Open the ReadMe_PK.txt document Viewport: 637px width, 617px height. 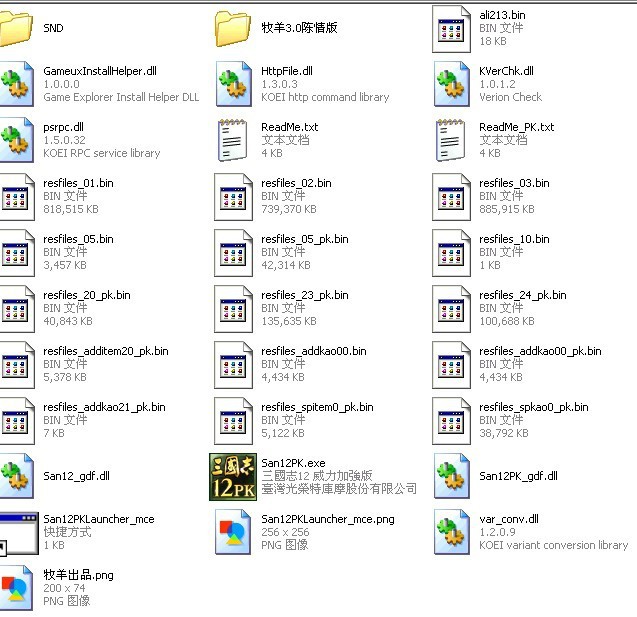(452, 141)
